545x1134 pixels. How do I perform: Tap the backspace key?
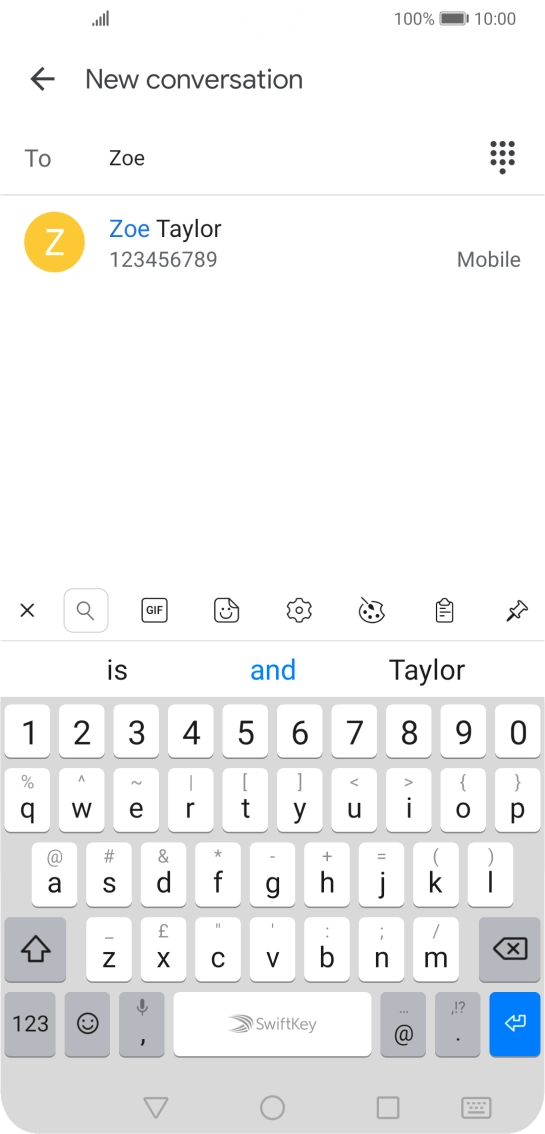(510, 950)
